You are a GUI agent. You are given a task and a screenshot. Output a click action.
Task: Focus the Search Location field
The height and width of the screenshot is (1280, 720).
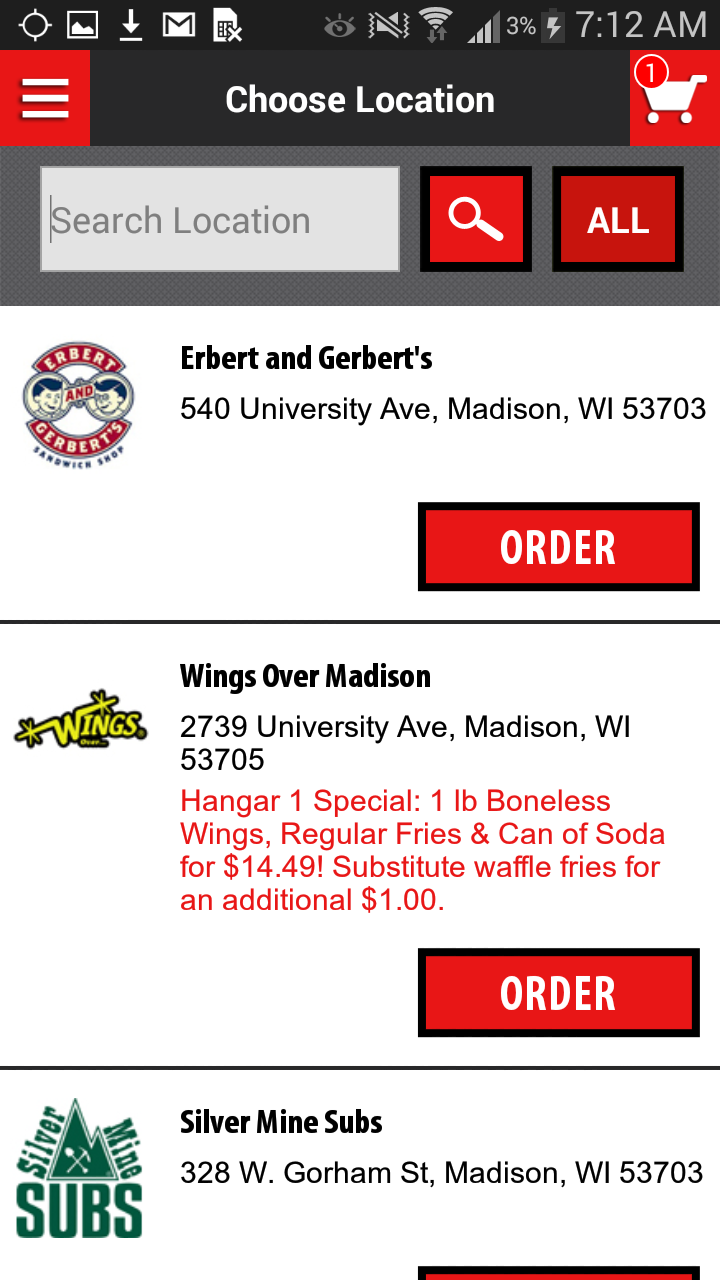220,219
